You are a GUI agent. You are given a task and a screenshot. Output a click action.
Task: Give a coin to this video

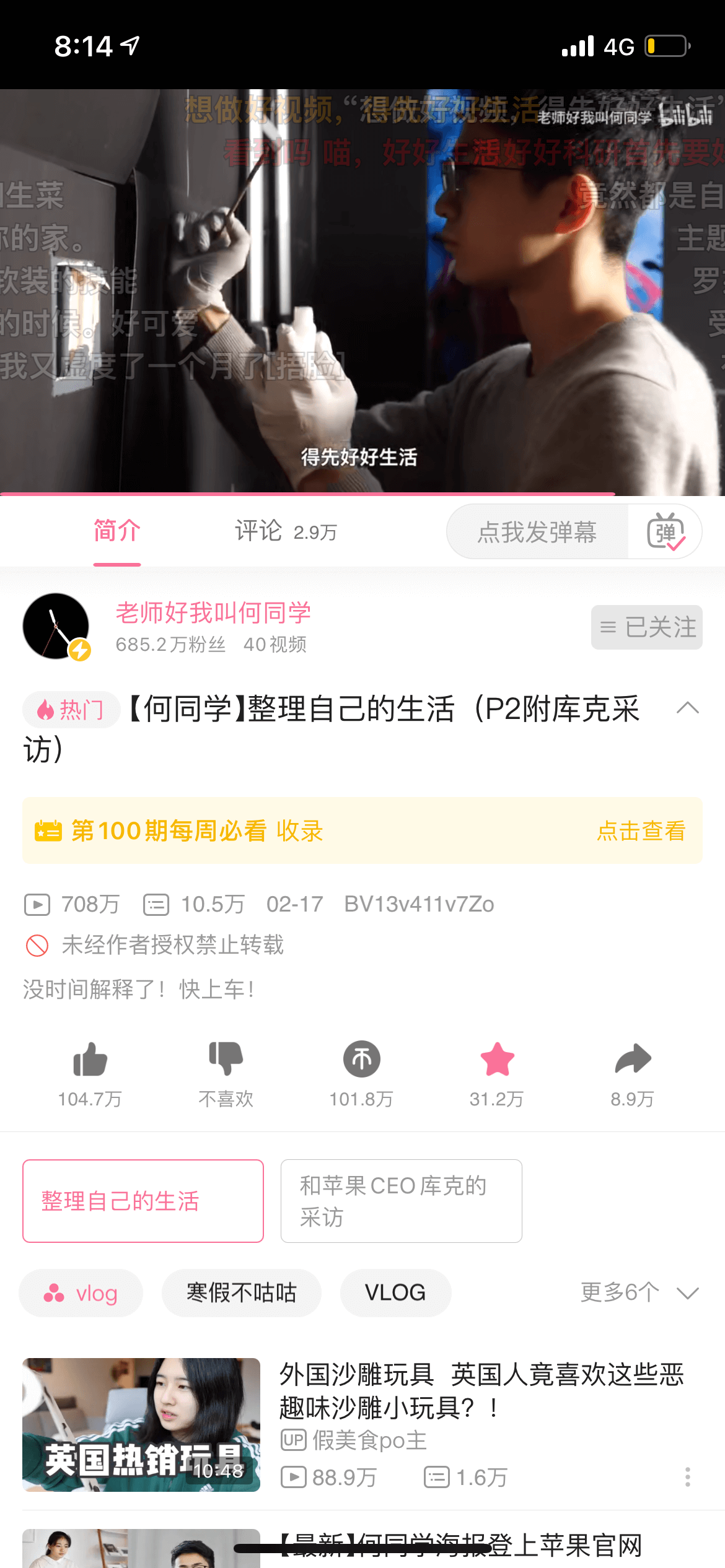point(361,1060)
